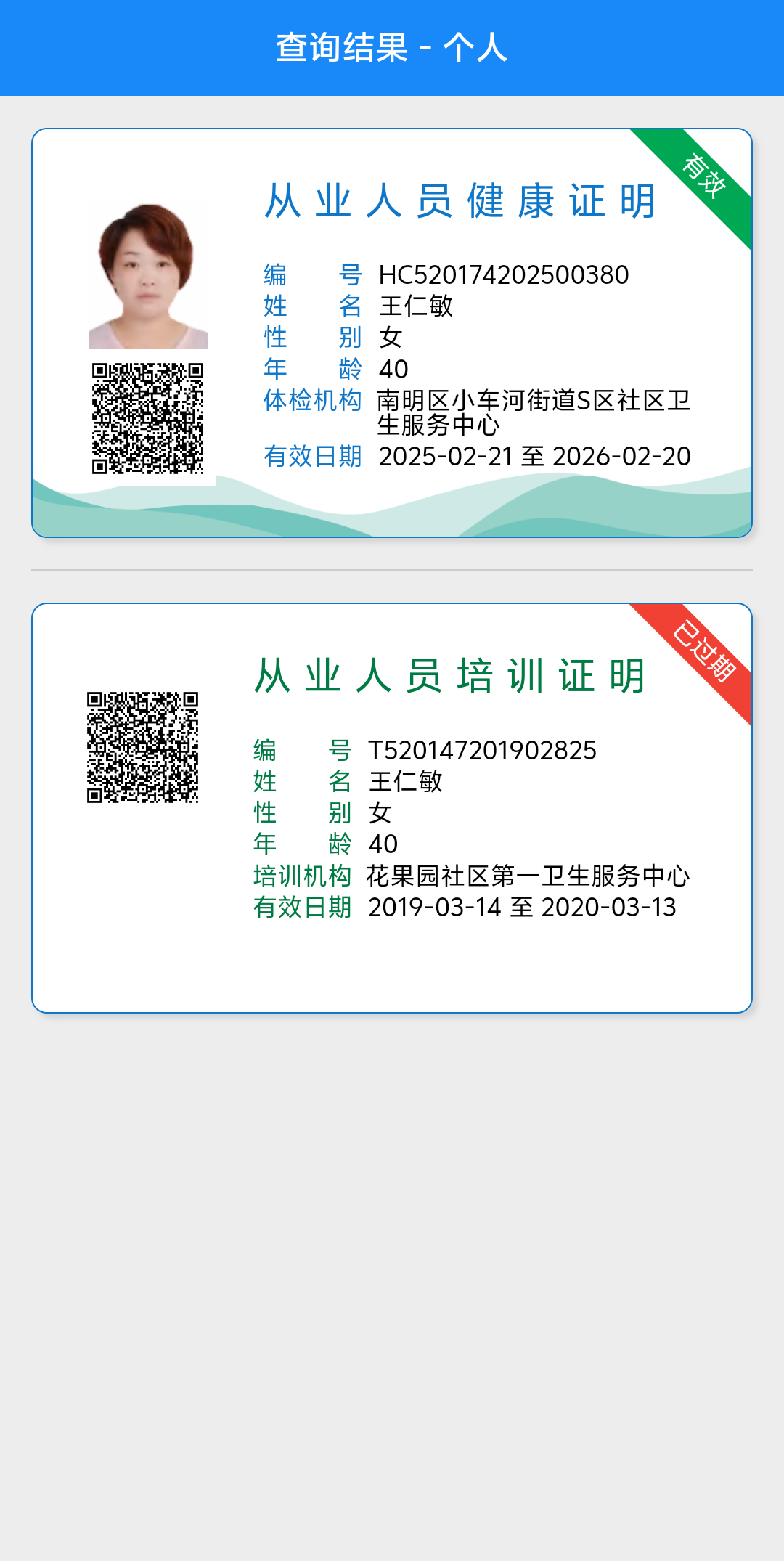Open the 从业人员健康证明 card
The image size is (784, 1561).
(392, 333)
